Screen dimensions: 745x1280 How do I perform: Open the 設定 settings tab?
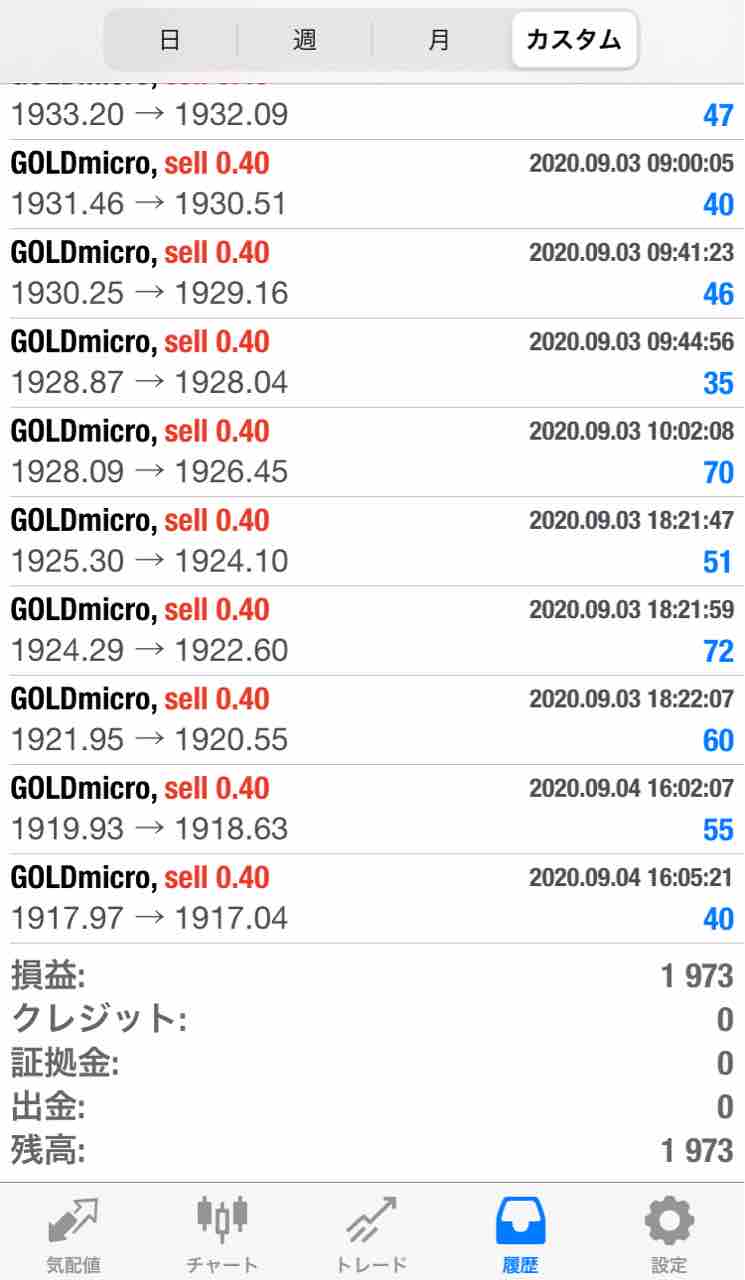click(x=669, y=1232)
